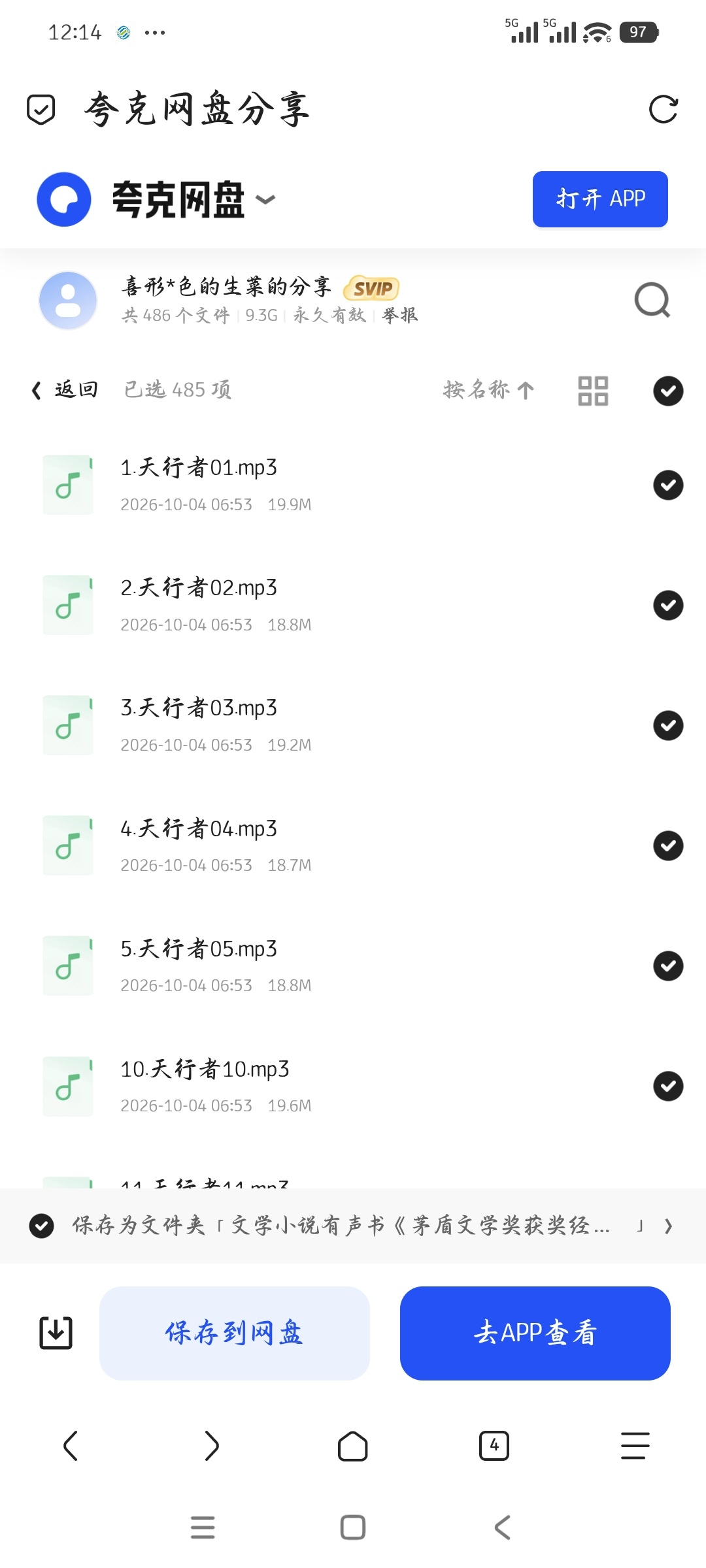Tap the 打开 APP button

pyautogui.click(x=600, y=199)
